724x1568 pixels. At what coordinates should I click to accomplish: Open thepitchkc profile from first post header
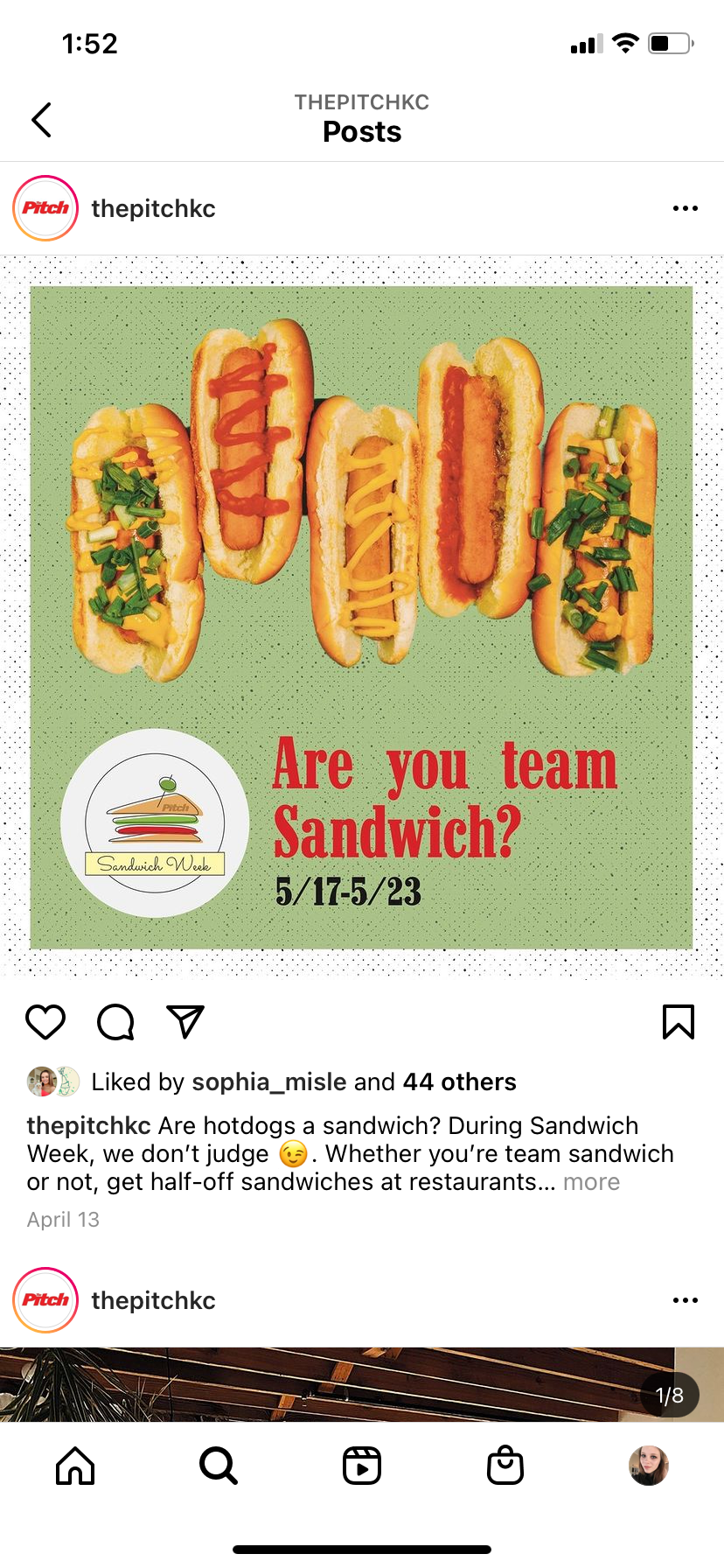153,208
